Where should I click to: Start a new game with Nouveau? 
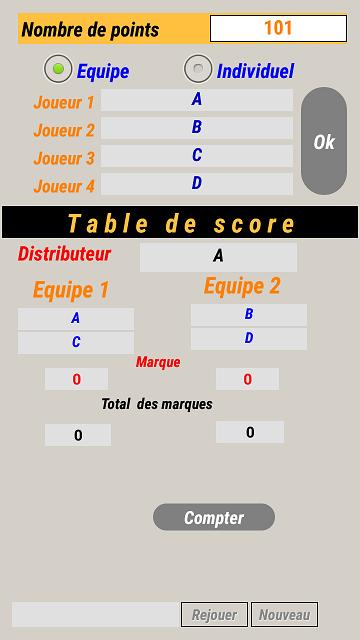pyautogui.click(x=284, y=614)
